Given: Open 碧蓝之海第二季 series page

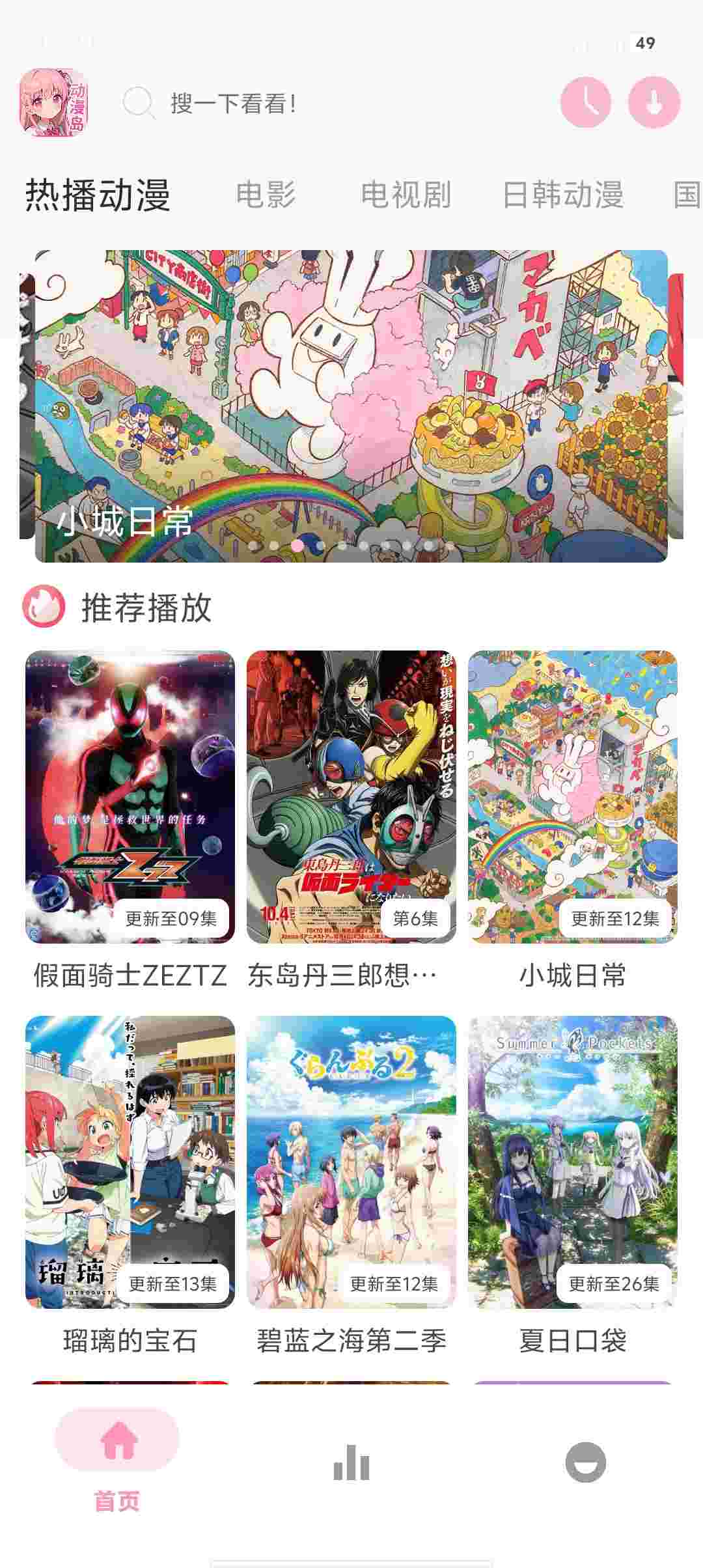Looking at the screenshot, I should [351, 1166].
